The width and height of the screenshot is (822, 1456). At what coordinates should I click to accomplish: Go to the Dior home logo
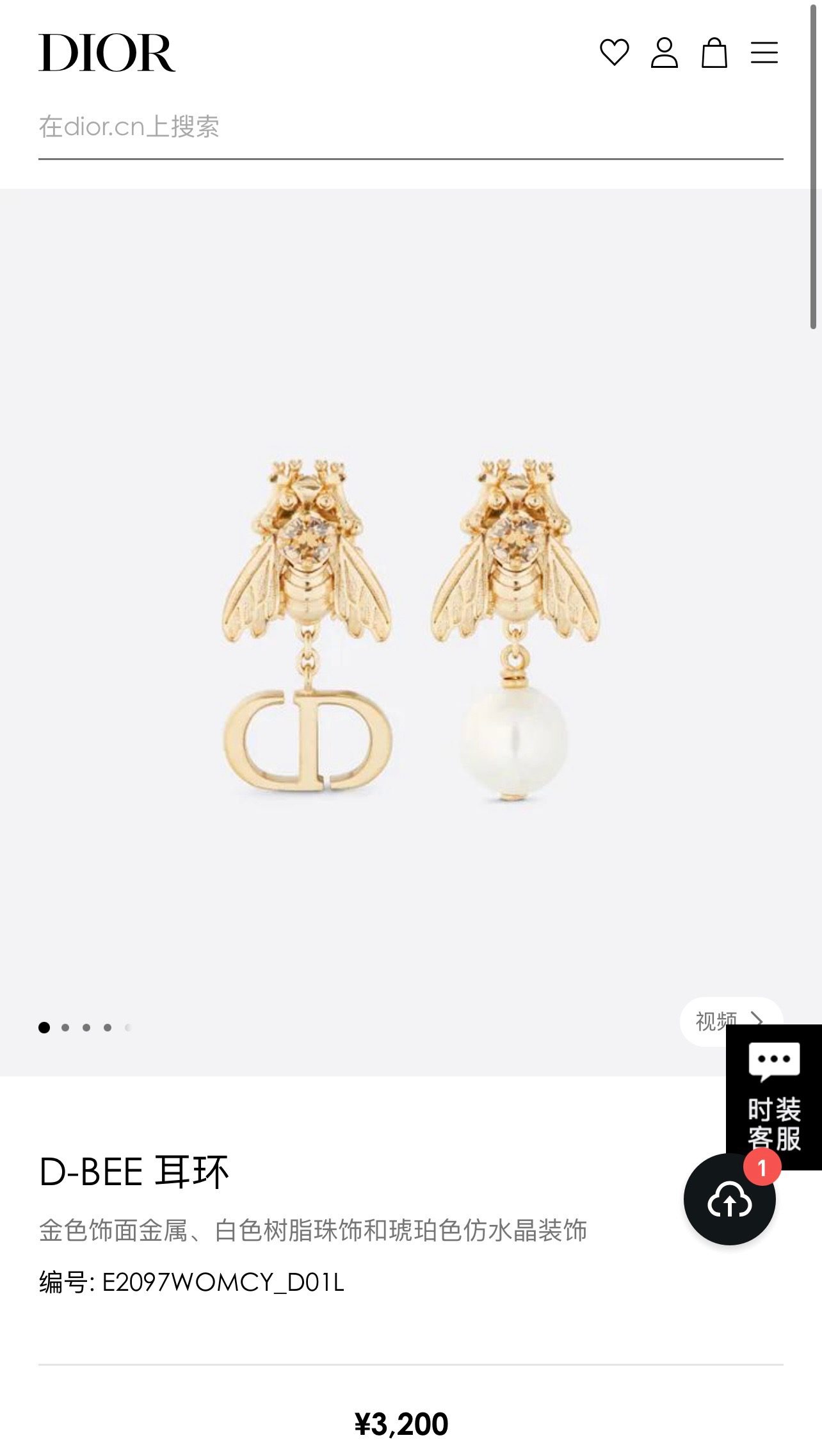tap(107, 53)
